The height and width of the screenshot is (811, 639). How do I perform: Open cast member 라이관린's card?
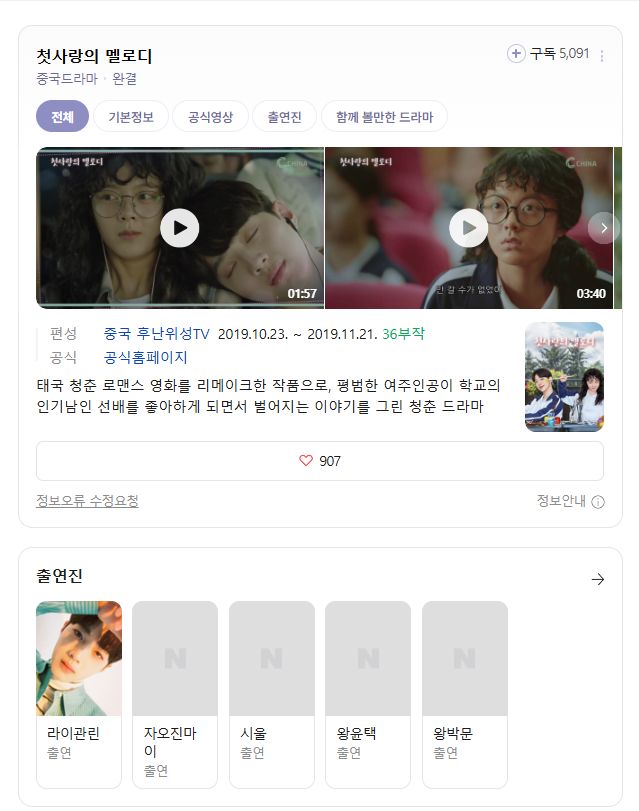pyautogui.click(x=79, y=694)
